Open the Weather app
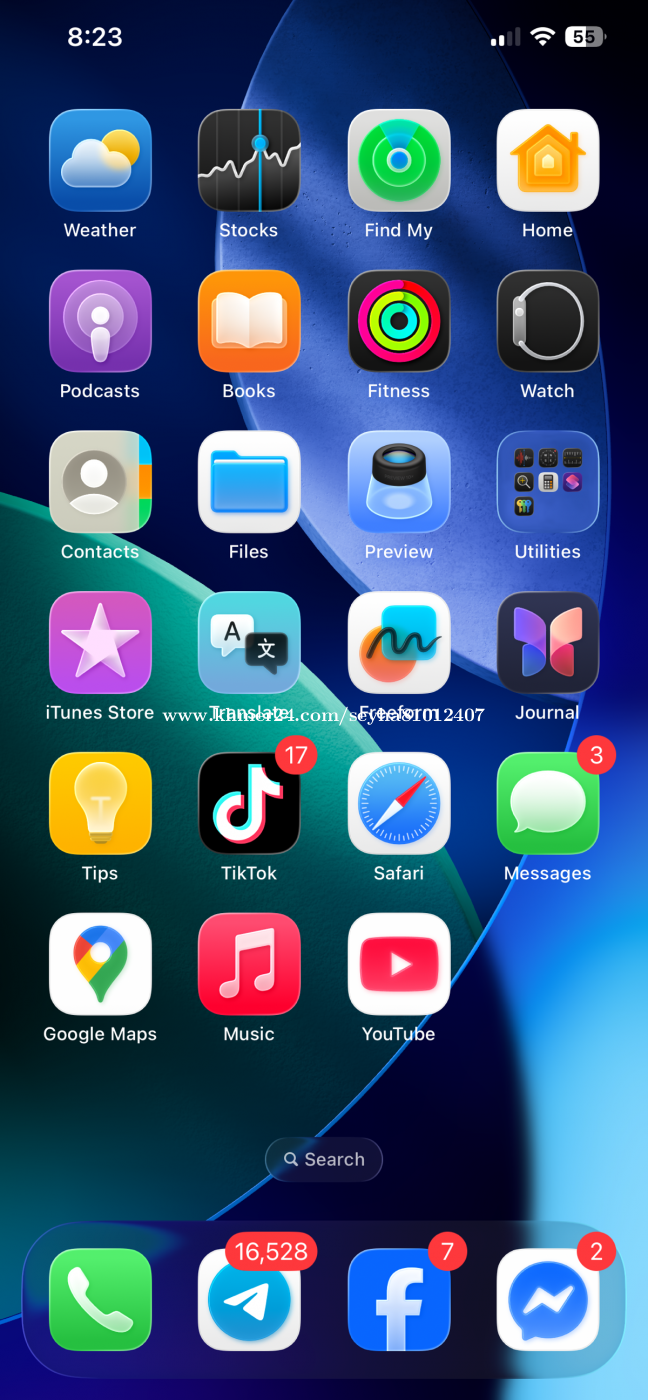This screenshot has height=1400, width=648. [100, 160]
